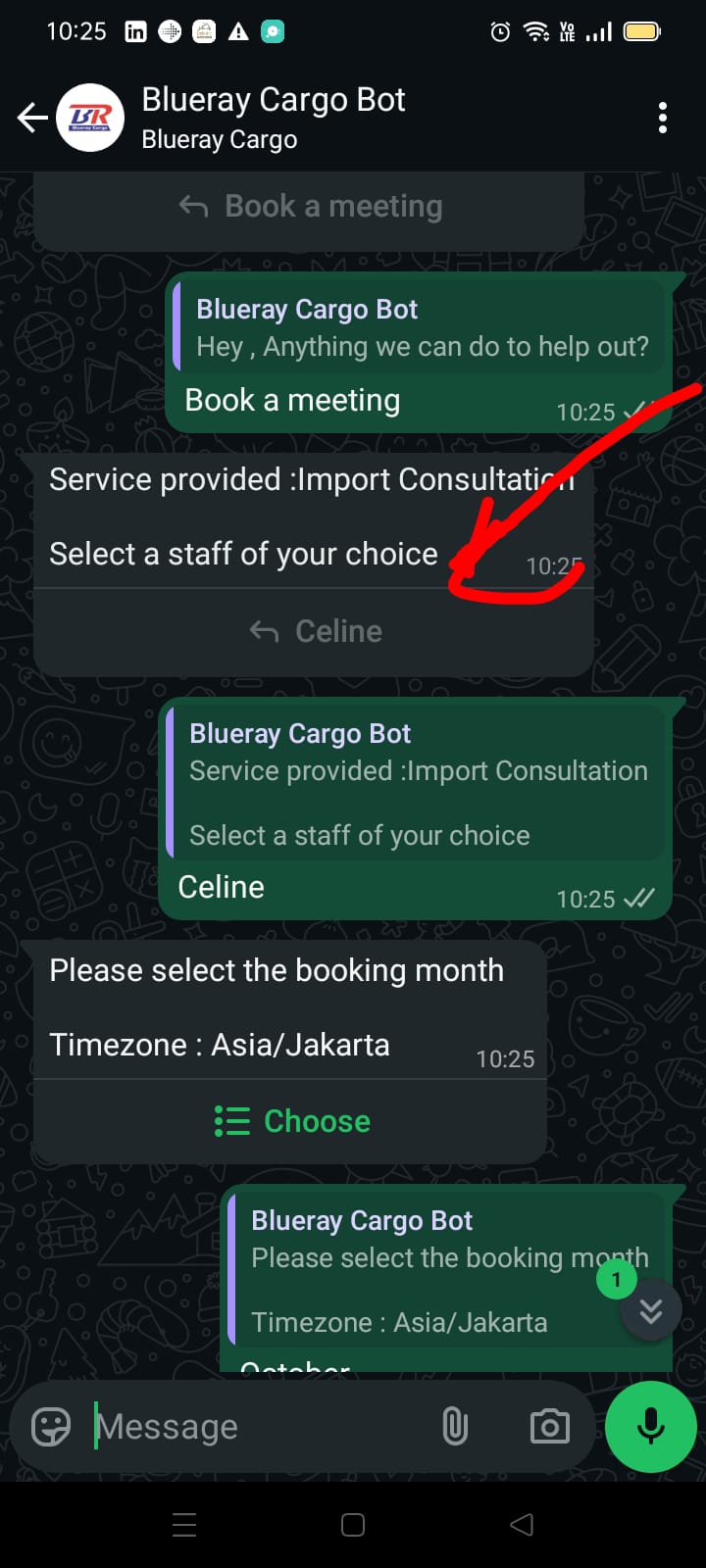Tap the system back button
The image size is (706, 1568).
(522, 1525)
